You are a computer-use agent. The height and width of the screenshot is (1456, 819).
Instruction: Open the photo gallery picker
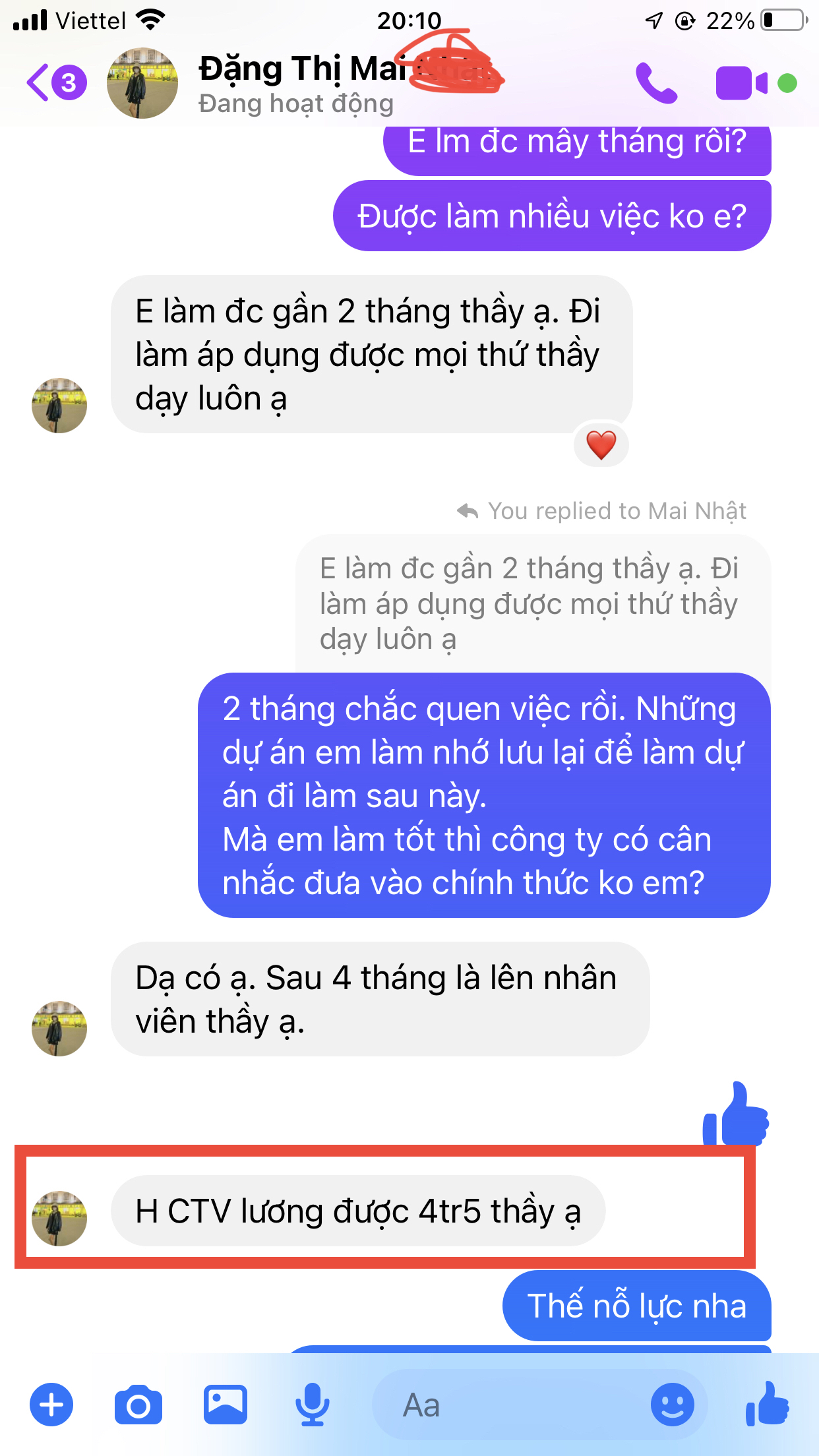point(226,1405)
